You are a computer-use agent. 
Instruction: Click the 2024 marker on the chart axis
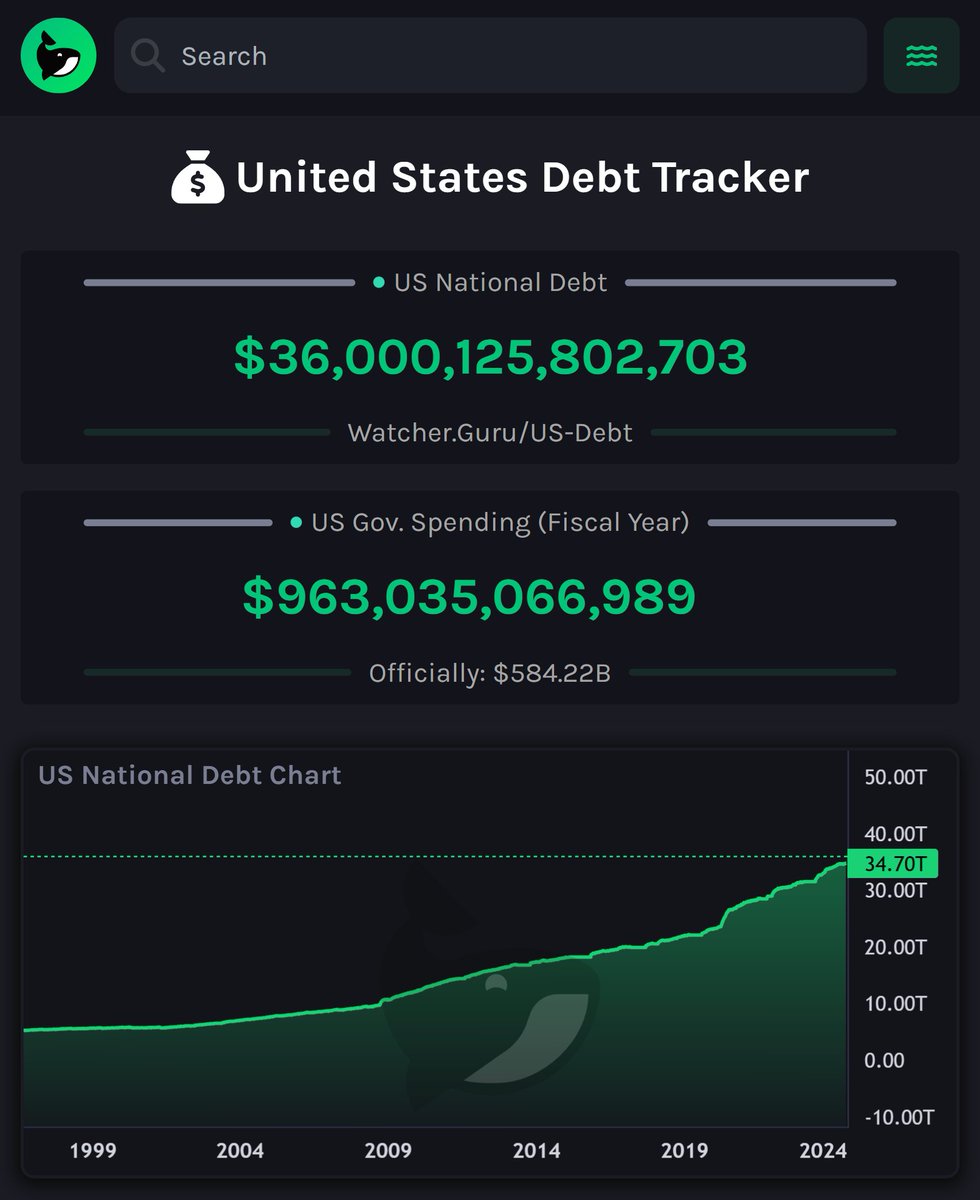coord(825,1151)
